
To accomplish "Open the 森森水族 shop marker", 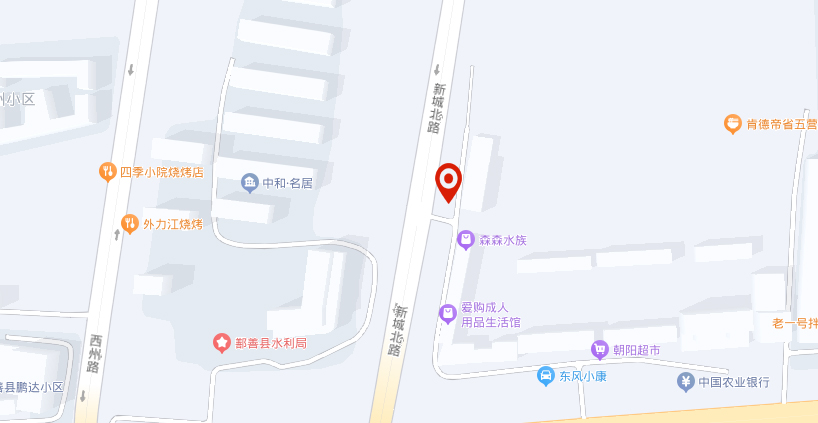I will (x=465, y=240).
